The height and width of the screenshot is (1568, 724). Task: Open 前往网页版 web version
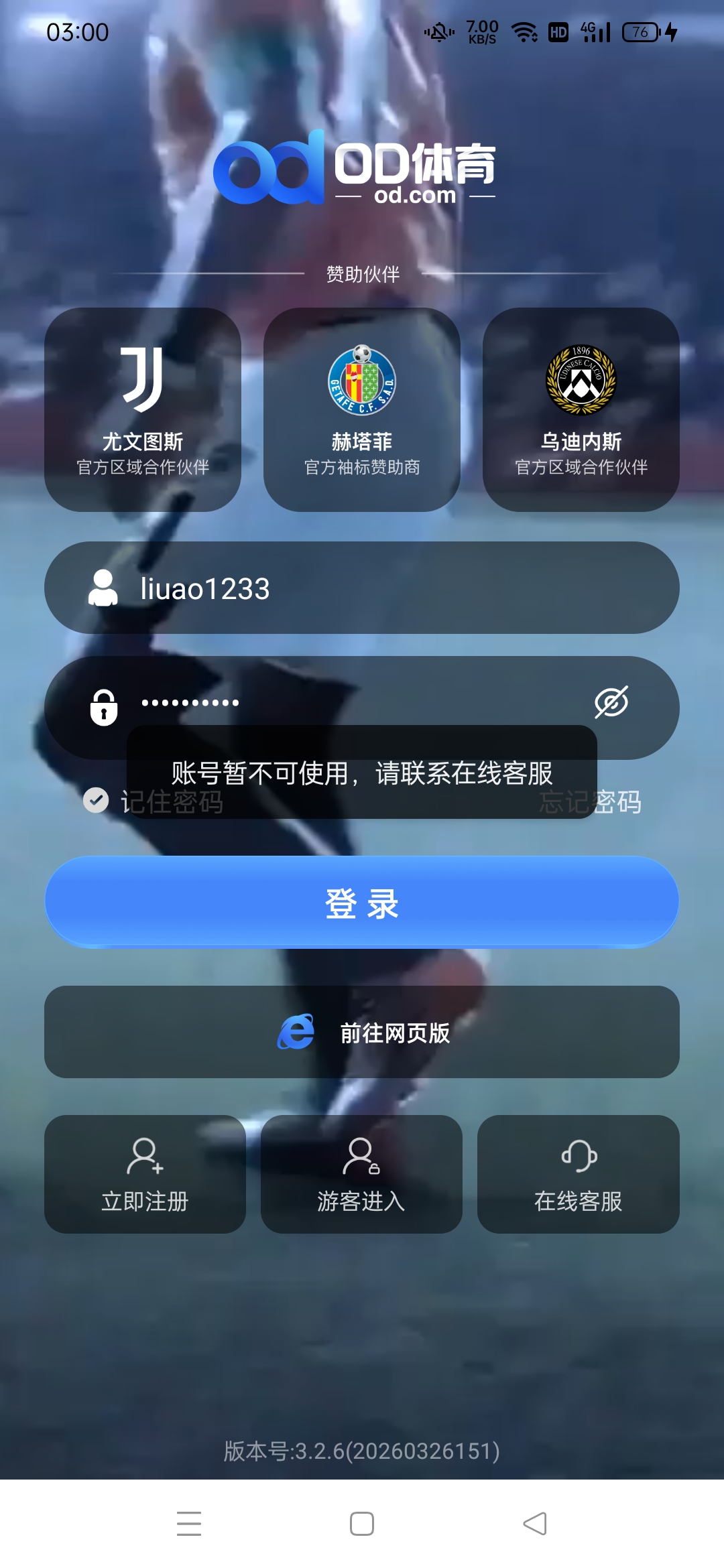(361, 1033)
